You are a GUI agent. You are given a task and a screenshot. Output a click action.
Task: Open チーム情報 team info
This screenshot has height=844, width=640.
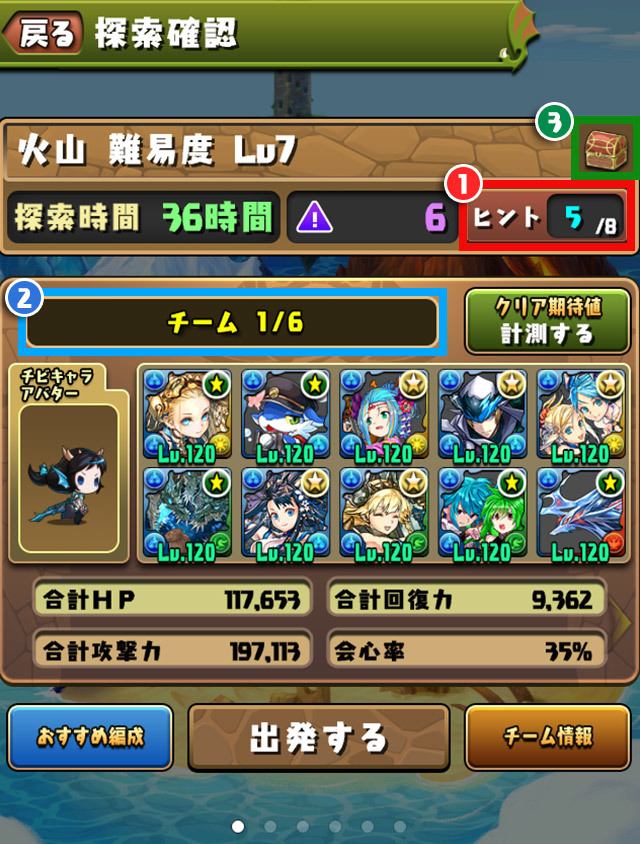pyautogui.click(x=547, y=737)
